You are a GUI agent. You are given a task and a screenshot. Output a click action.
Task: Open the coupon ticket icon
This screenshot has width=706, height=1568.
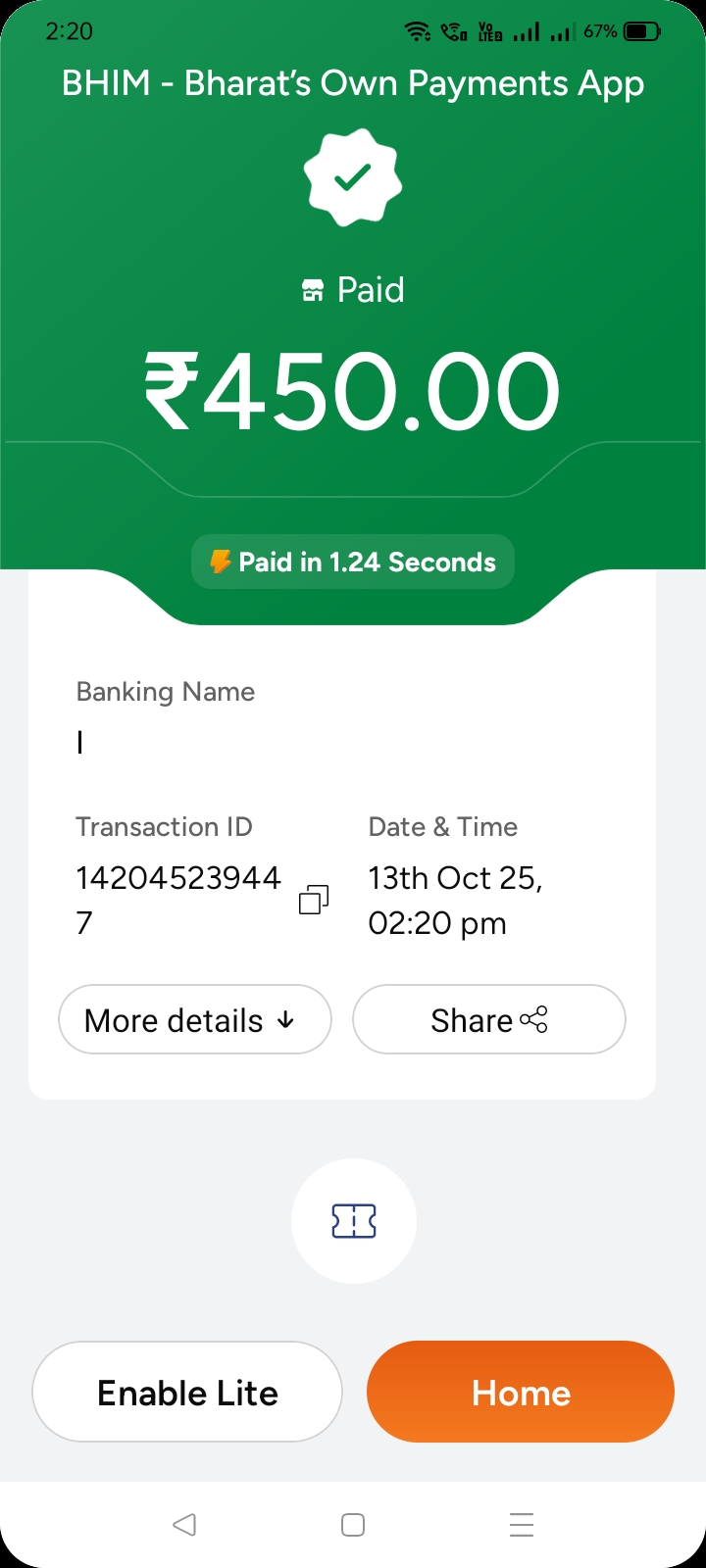pos(353,1221)
